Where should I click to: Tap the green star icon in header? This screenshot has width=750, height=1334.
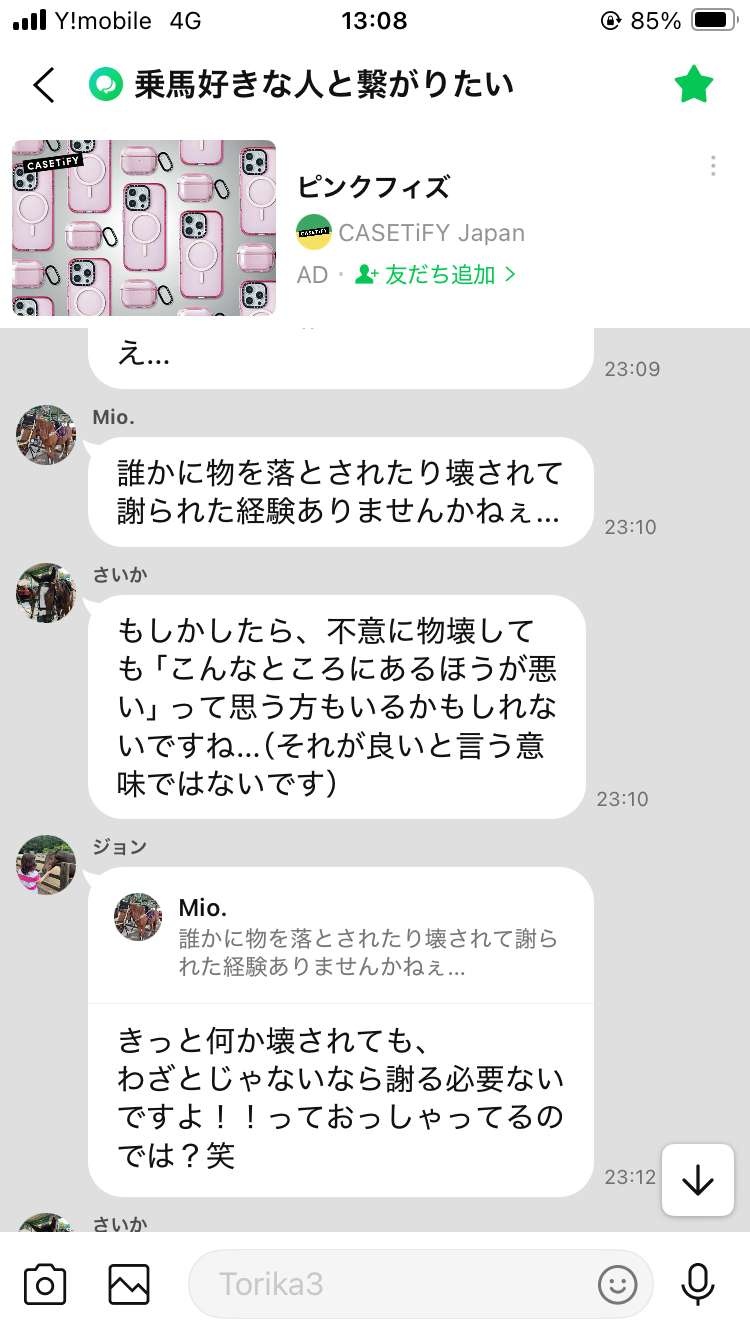coord(693,86)
